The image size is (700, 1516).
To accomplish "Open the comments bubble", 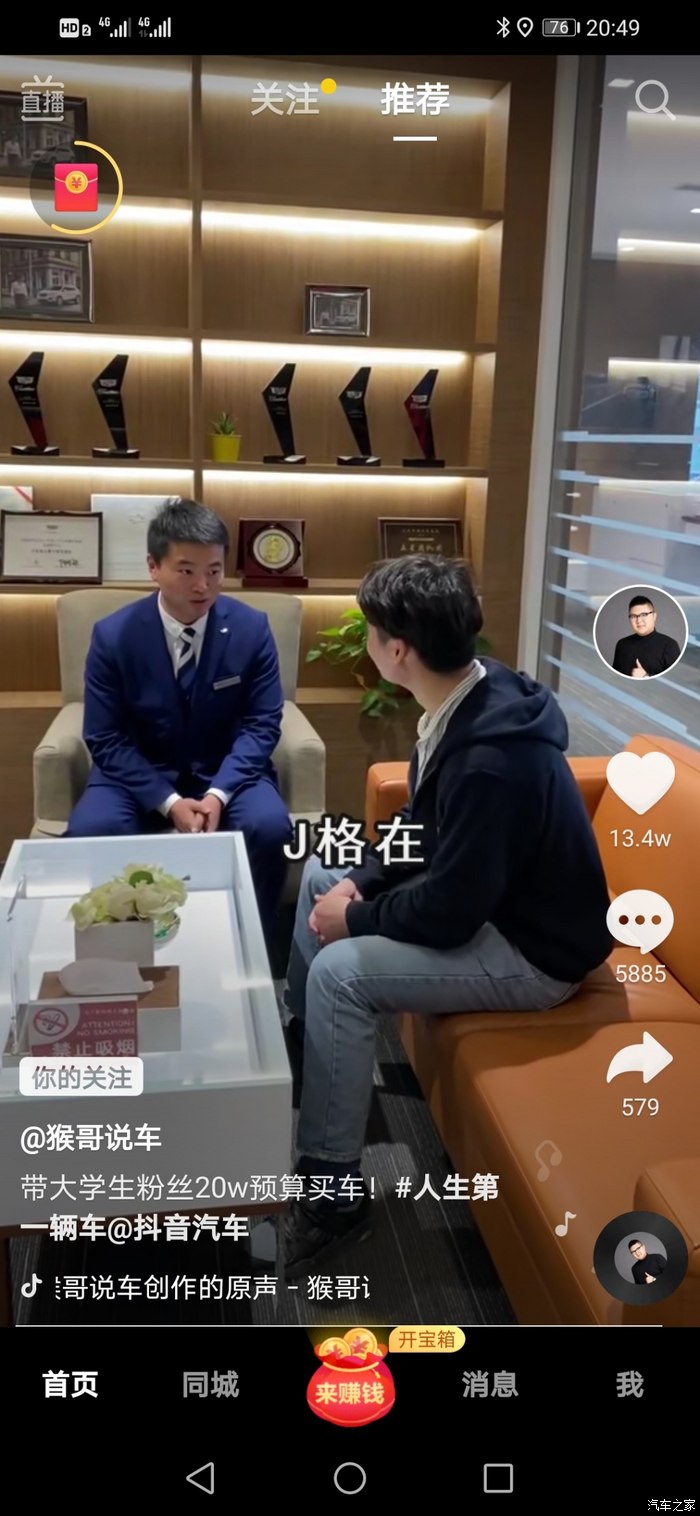I will point(640,922).
